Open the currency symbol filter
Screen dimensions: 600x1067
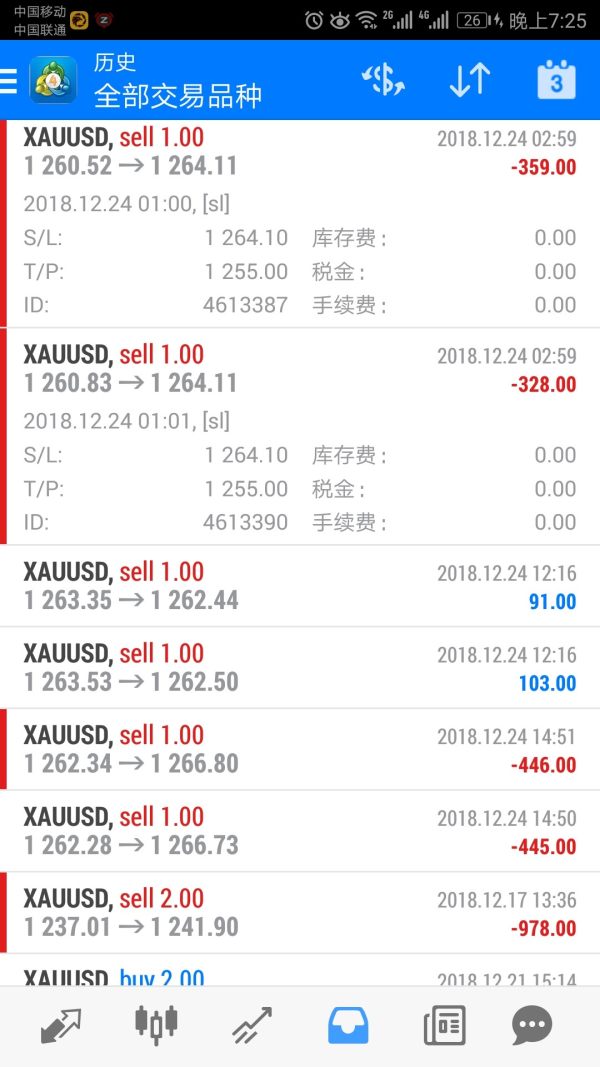[383, 80]
